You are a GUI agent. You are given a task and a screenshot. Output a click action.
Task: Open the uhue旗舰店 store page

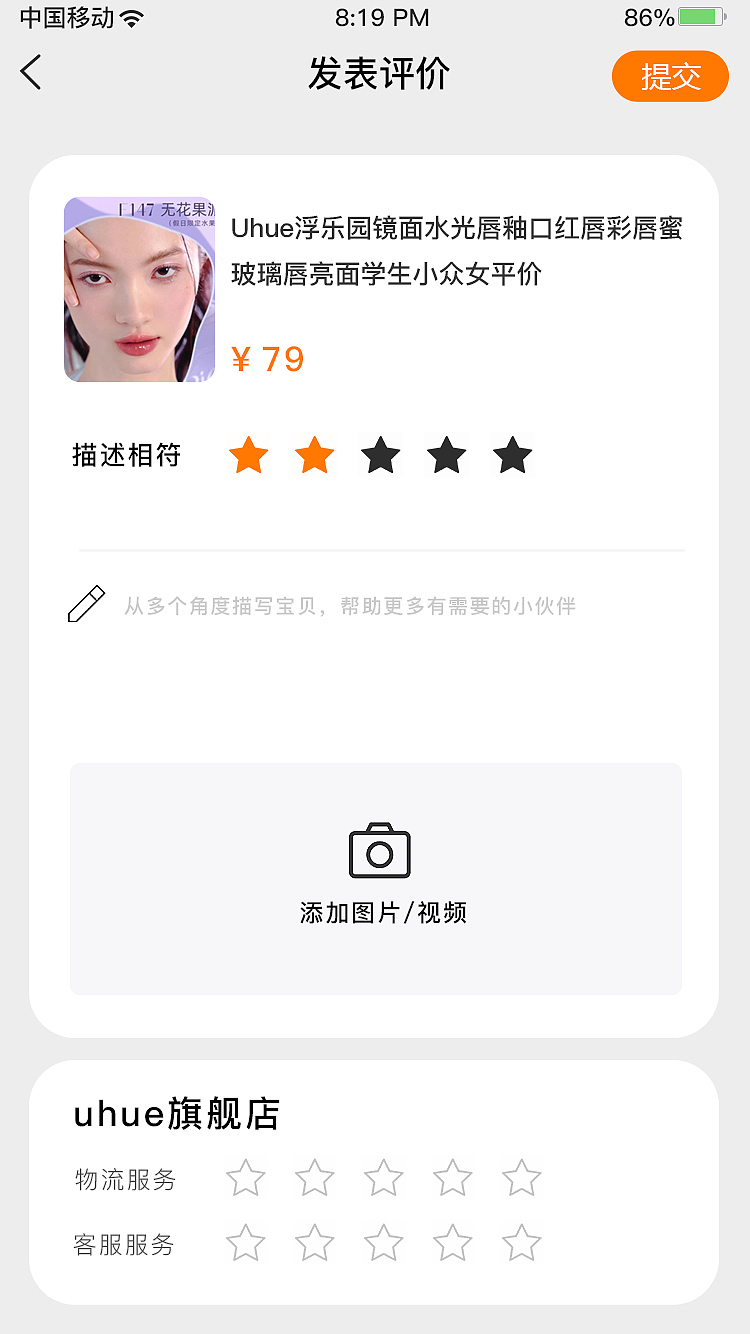[176, 1113]
